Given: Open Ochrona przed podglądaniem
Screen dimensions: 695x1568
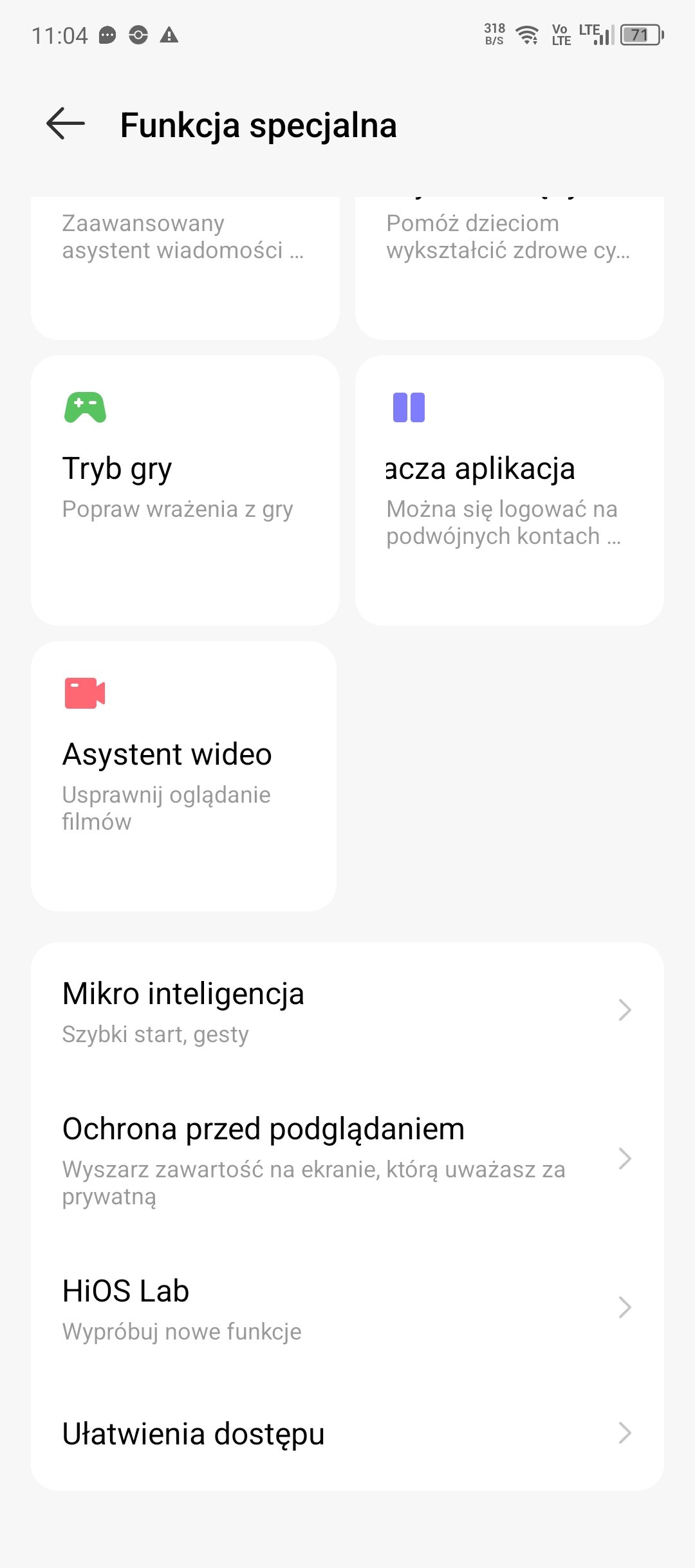Looking at the screenshot, I should tap(347, 1159).
